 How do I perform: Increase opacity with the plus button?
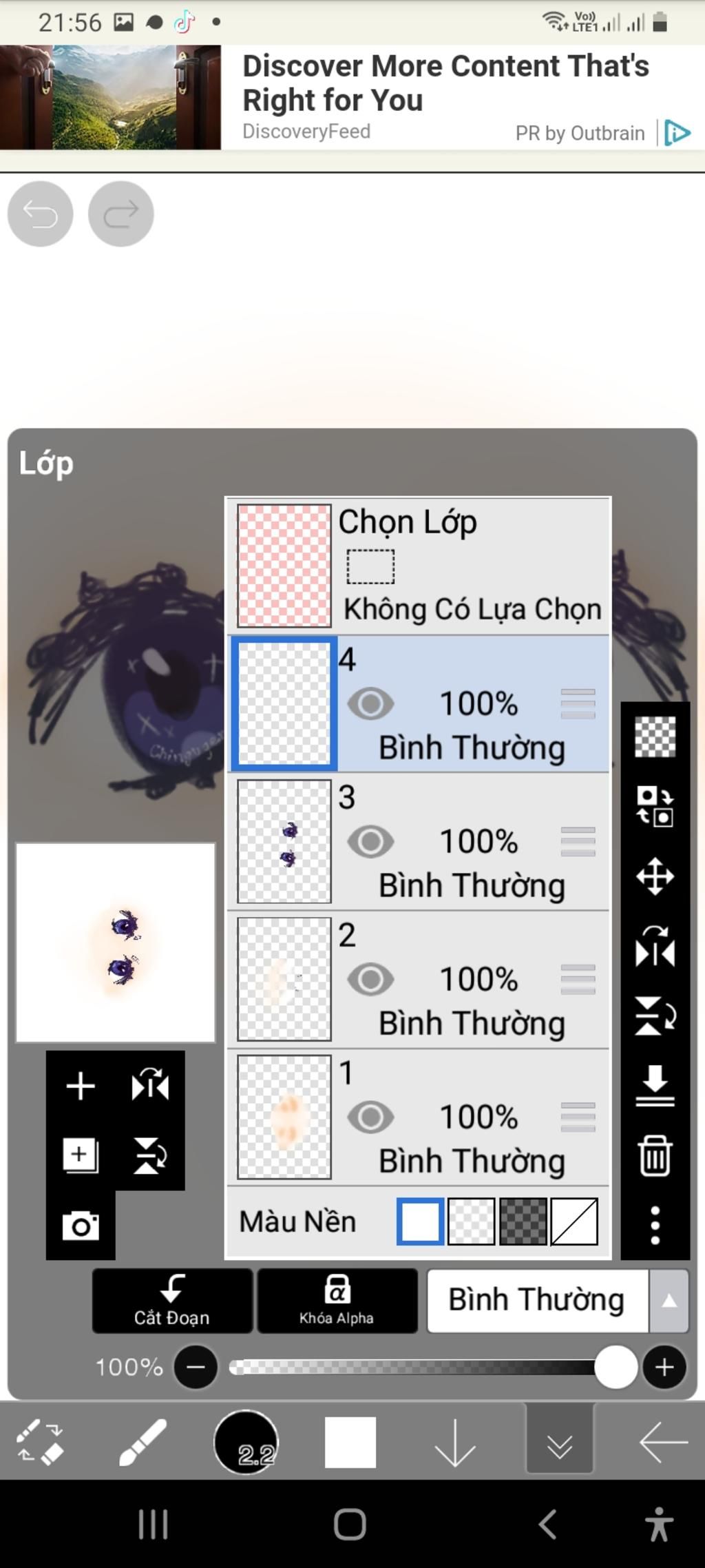pyautogui.click(x=664, y=1367)
